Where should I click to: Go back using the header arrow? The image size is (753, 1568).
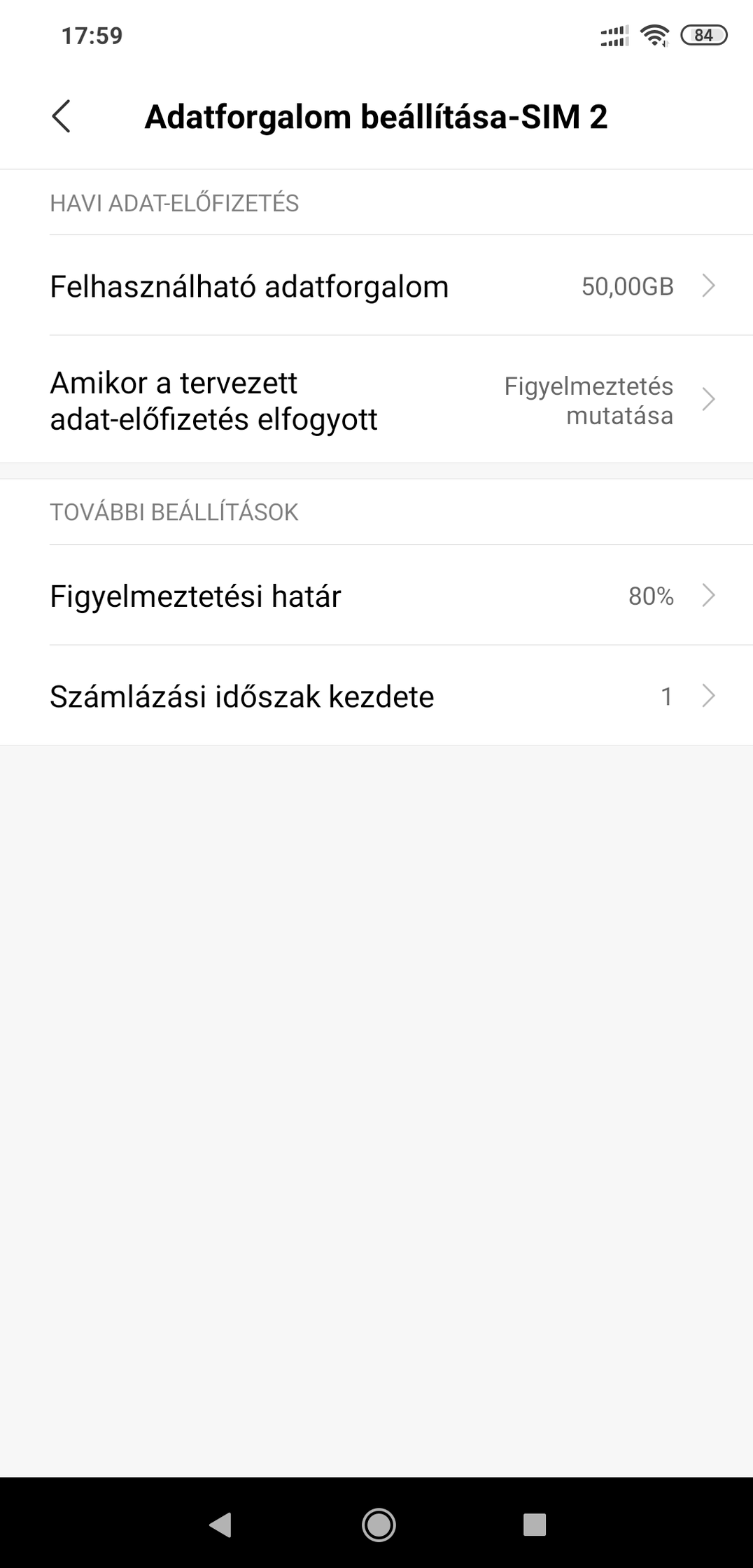click(62, 116)
